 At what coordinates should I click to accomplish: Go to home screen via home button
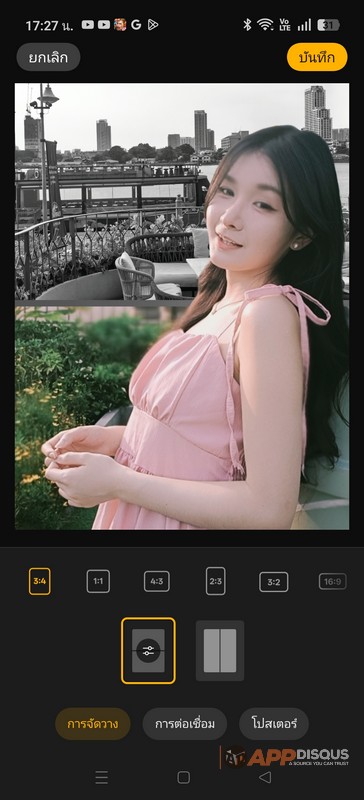(x=183, y=778)
